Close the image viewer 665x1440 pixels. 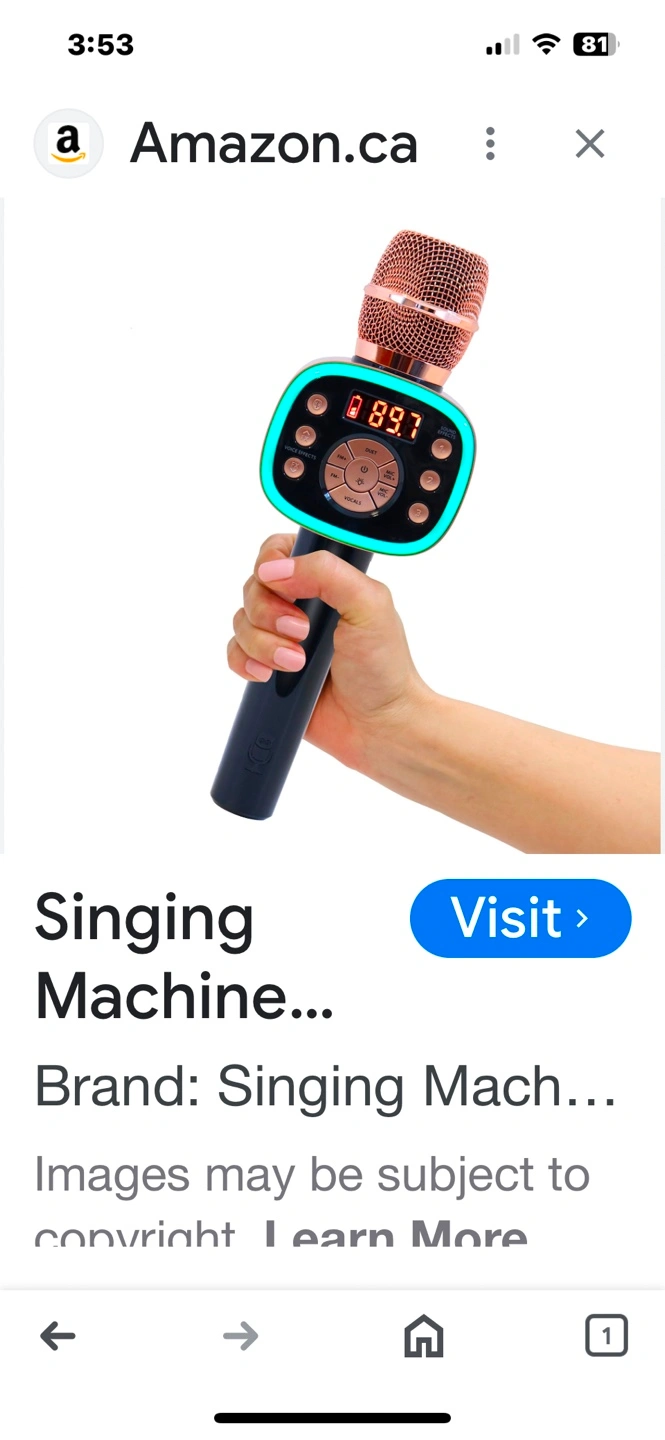click(590, 144)
